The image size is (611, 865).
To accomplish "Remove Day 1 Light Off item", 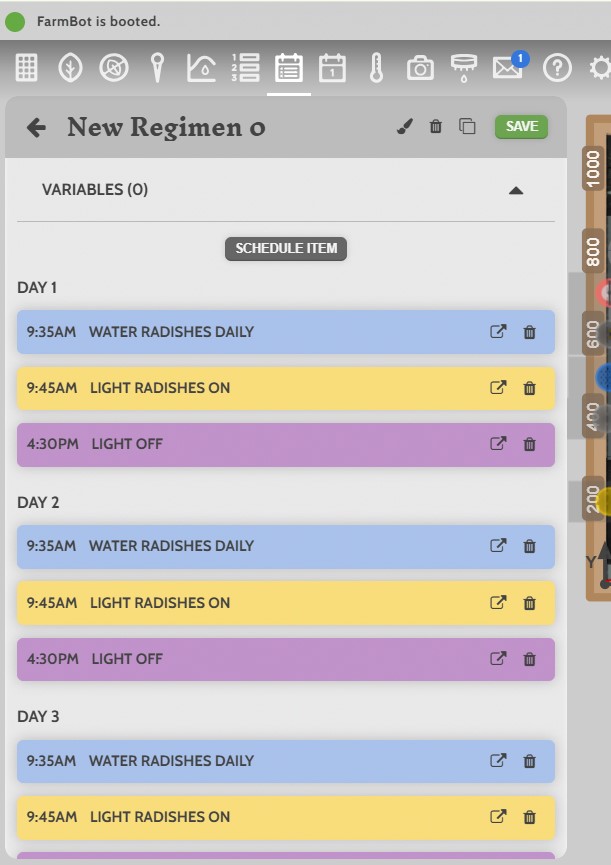I will [530, 444].
